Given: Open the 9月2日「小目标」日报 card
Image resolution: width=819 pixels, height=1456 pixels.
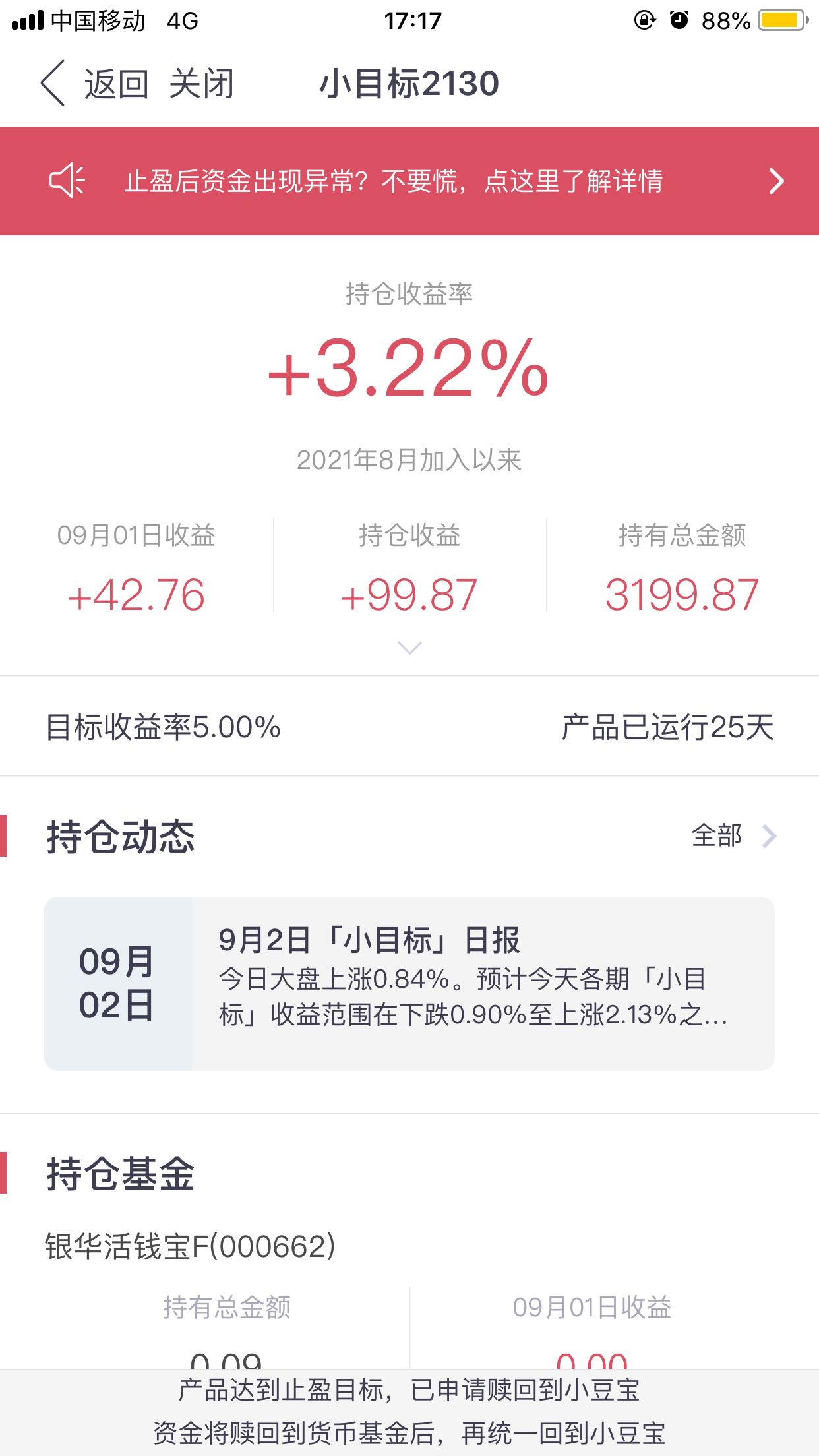Looking at the screenshot, I should pos(409,983).
